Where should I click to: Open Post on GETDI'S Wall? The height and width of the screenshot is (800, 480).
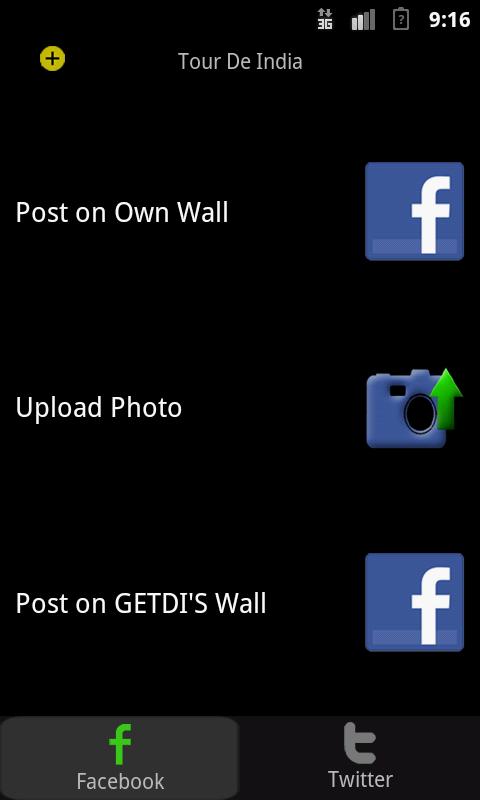240,603
